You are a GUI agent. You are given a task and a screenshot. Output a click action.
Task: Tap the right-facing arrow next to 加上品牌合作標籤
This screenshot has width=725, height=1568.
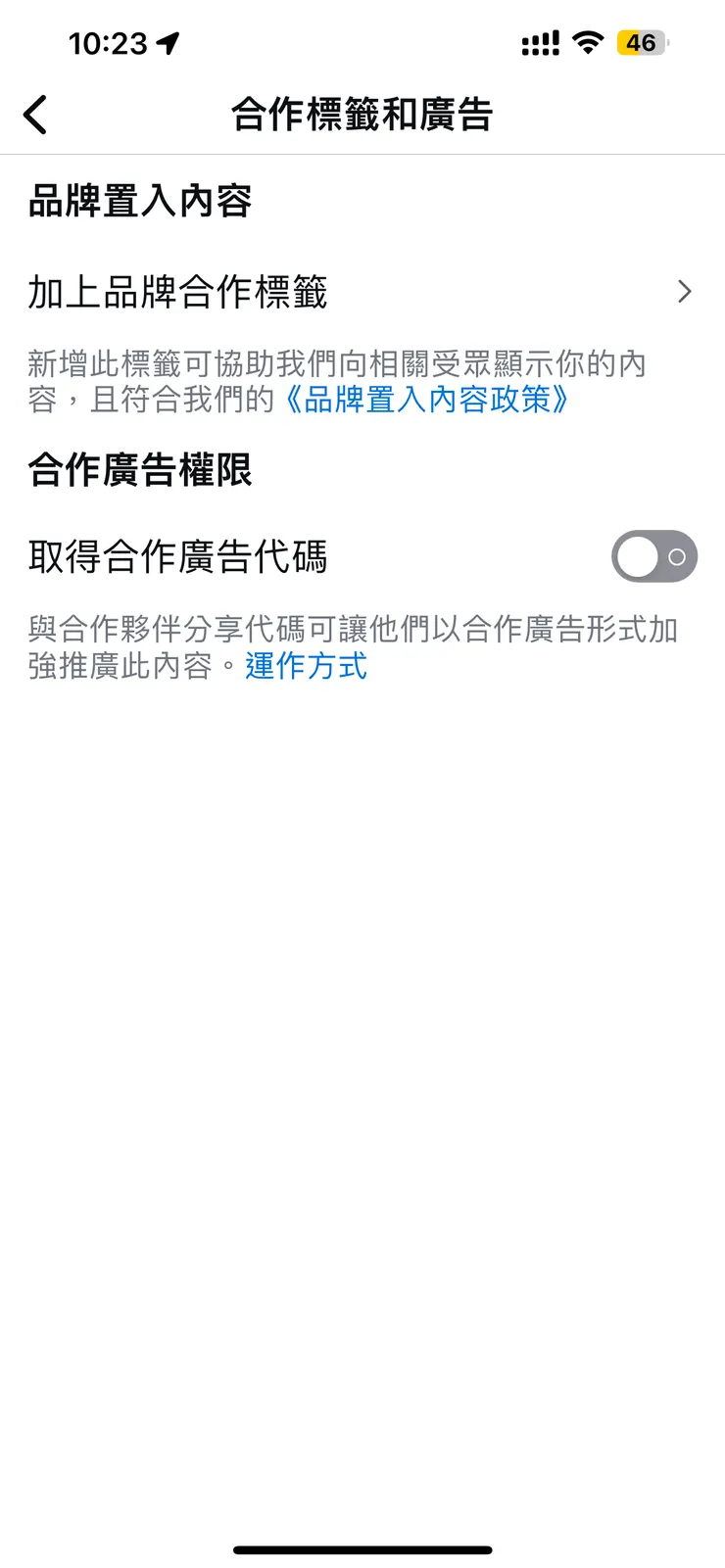coord(685,291)
